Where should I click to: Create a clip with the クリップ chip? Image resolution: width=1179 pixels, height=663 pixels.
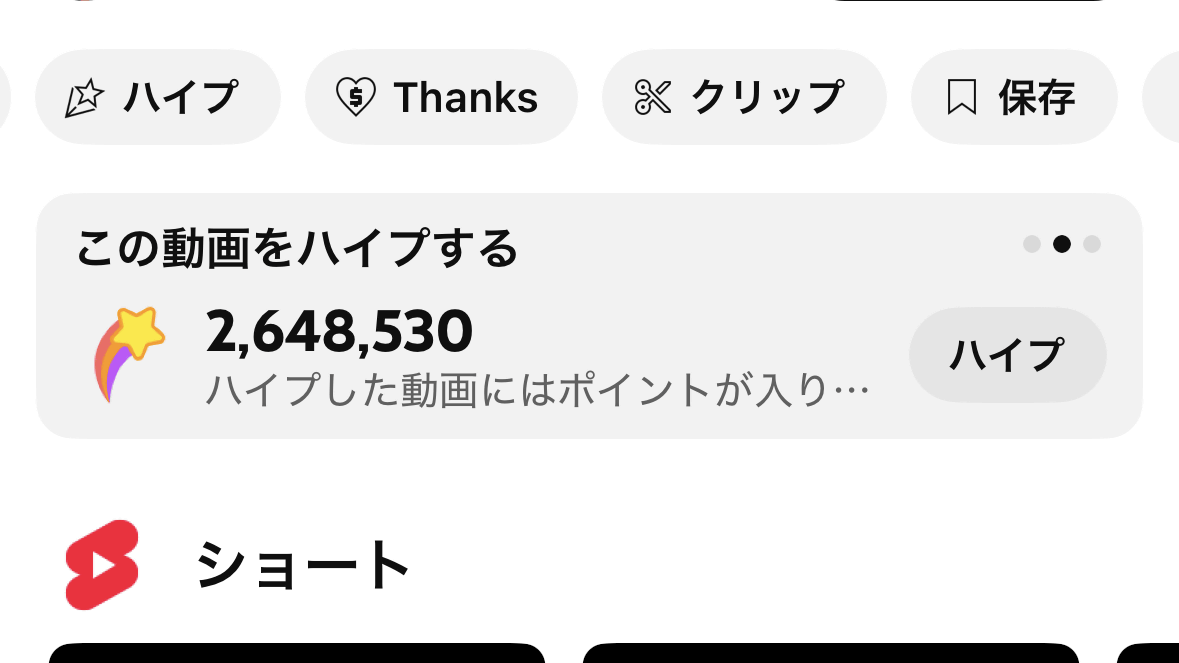pos(743,97)
